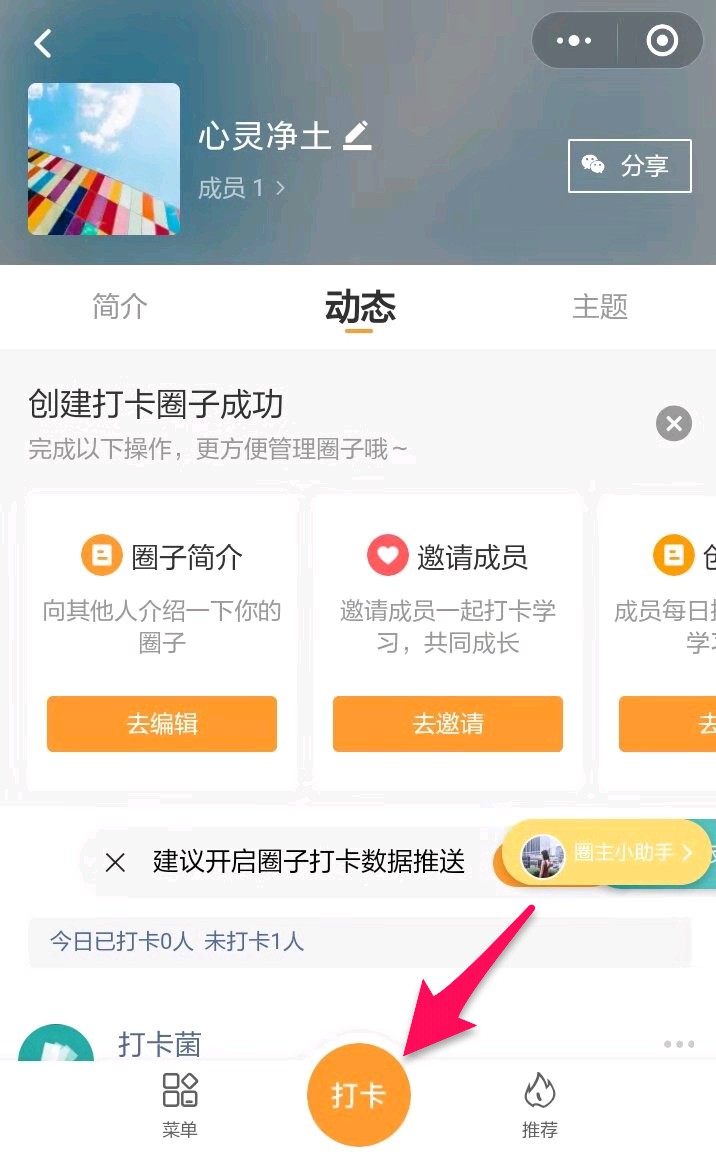Image resolution: width=716 pixels, height=1154 pixels.
Task: Open the 推荐 bottom tab
Action: (539, 1105)
